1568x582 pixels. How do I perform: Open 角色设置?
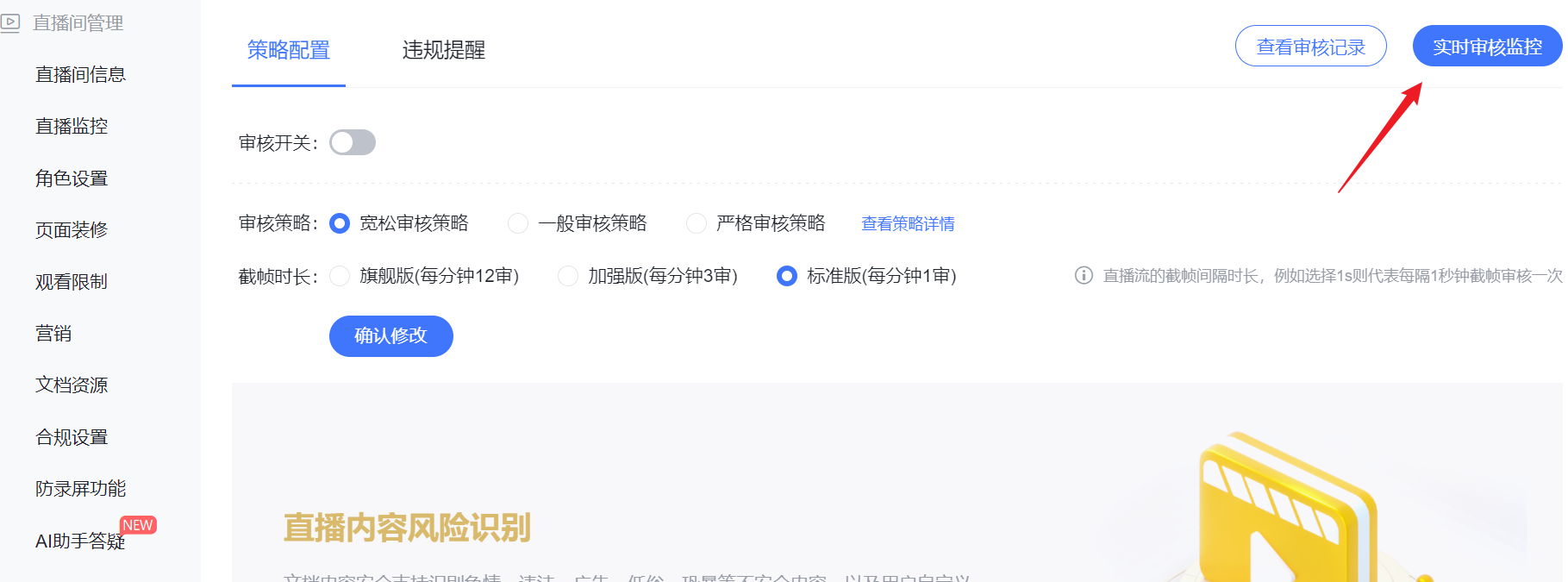point(72,178)
